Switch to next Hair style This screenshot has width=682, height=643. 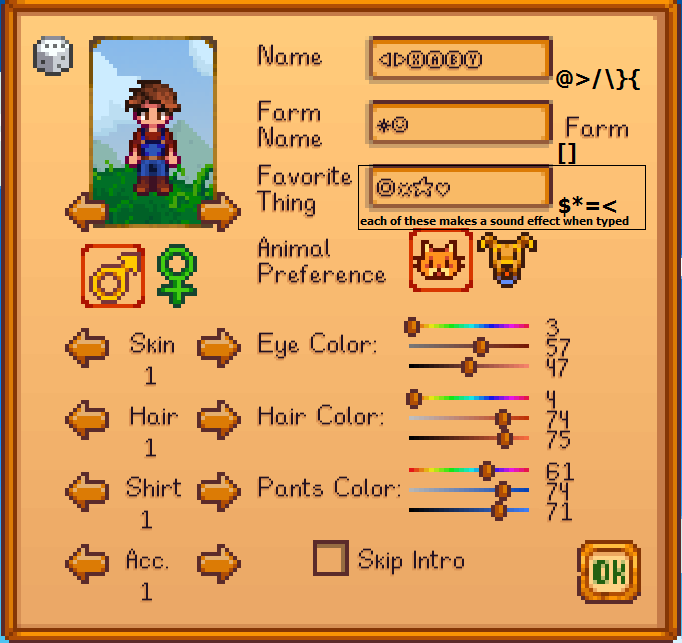tap(218, 418)
